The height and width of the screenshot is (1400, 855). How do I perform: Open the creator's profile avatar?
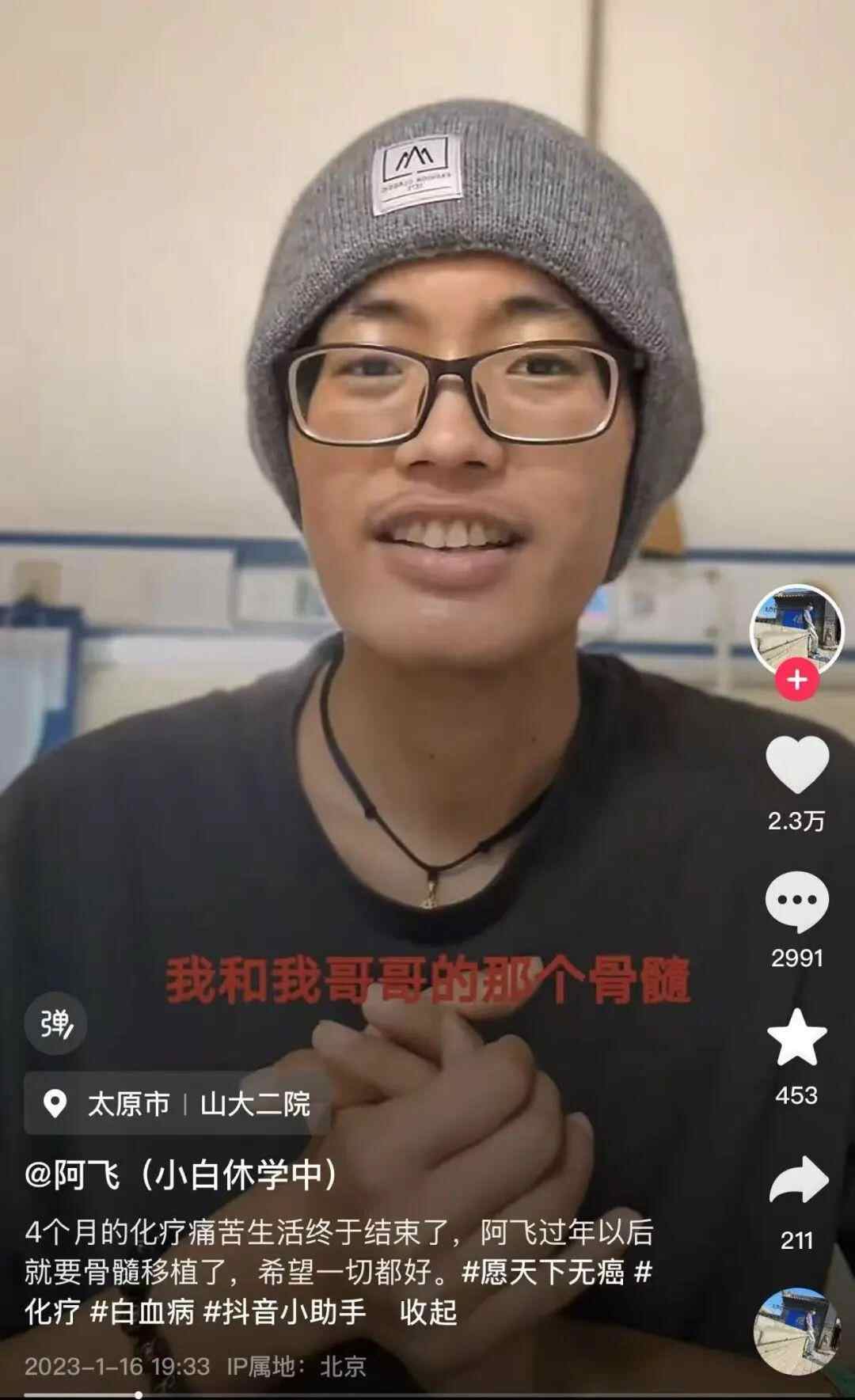(796, 631)
